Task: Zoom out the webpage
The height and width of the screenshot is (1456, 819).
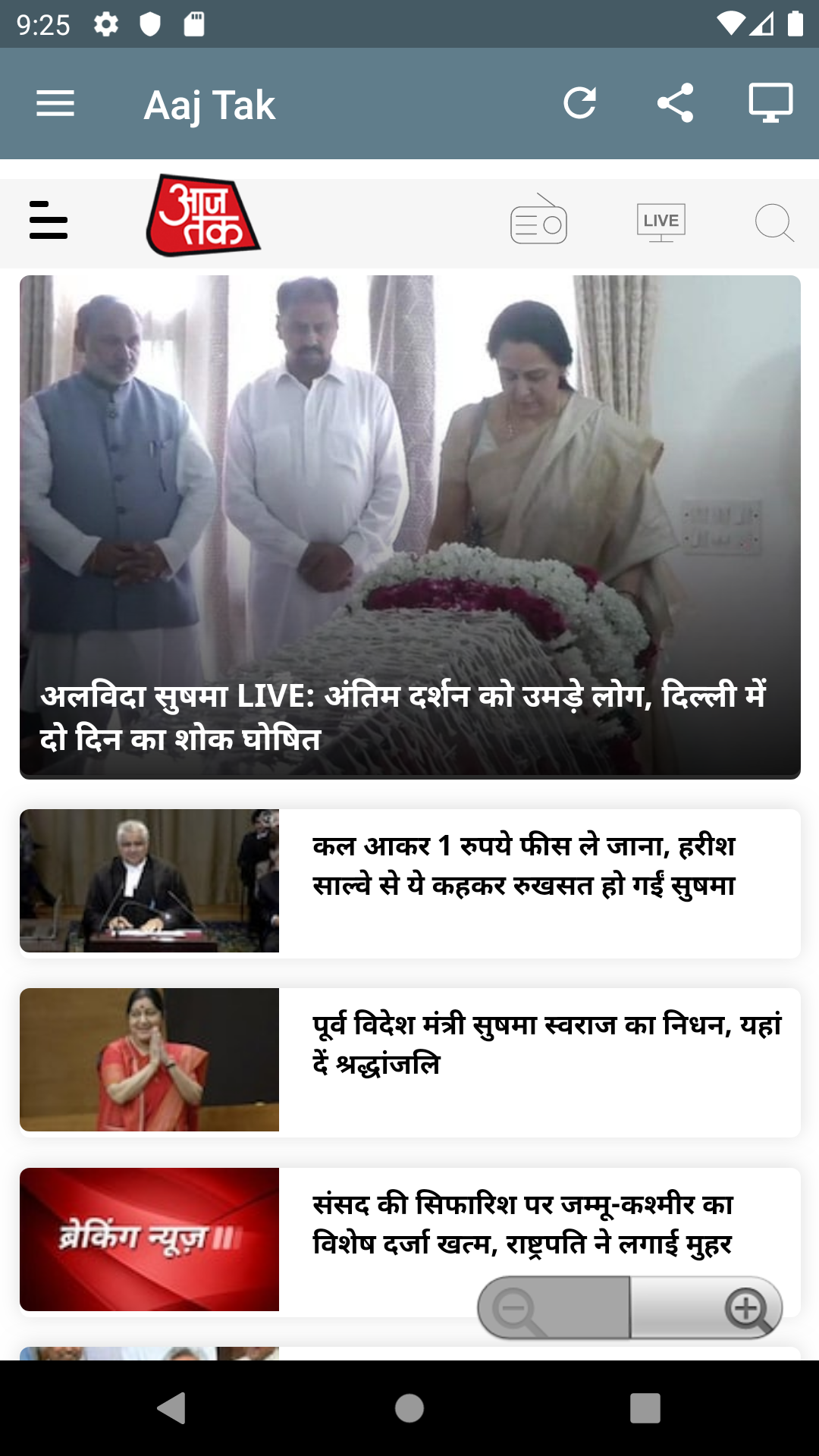Action: 554,1308
